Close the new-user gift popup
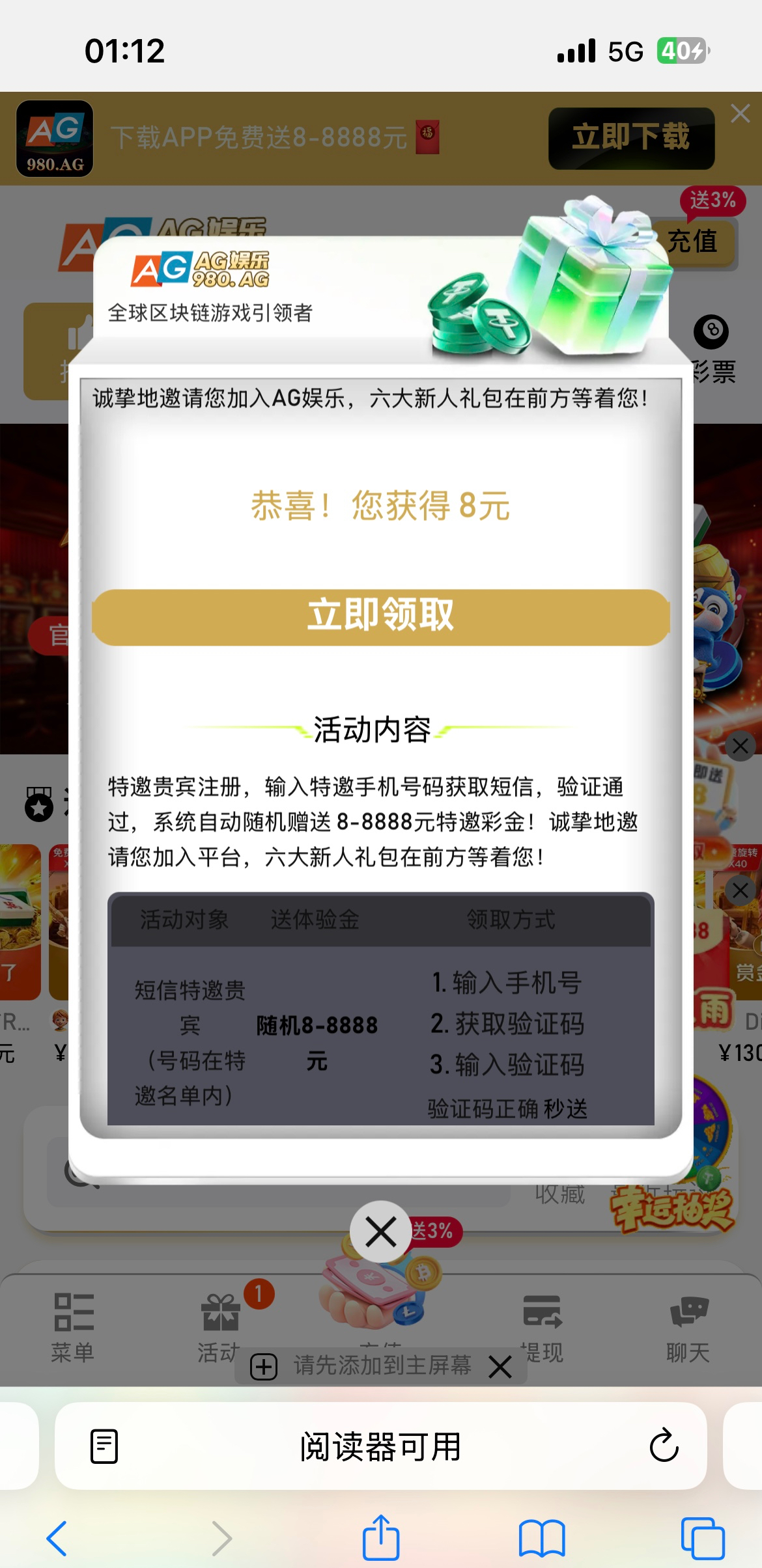 click(380, 1231)
